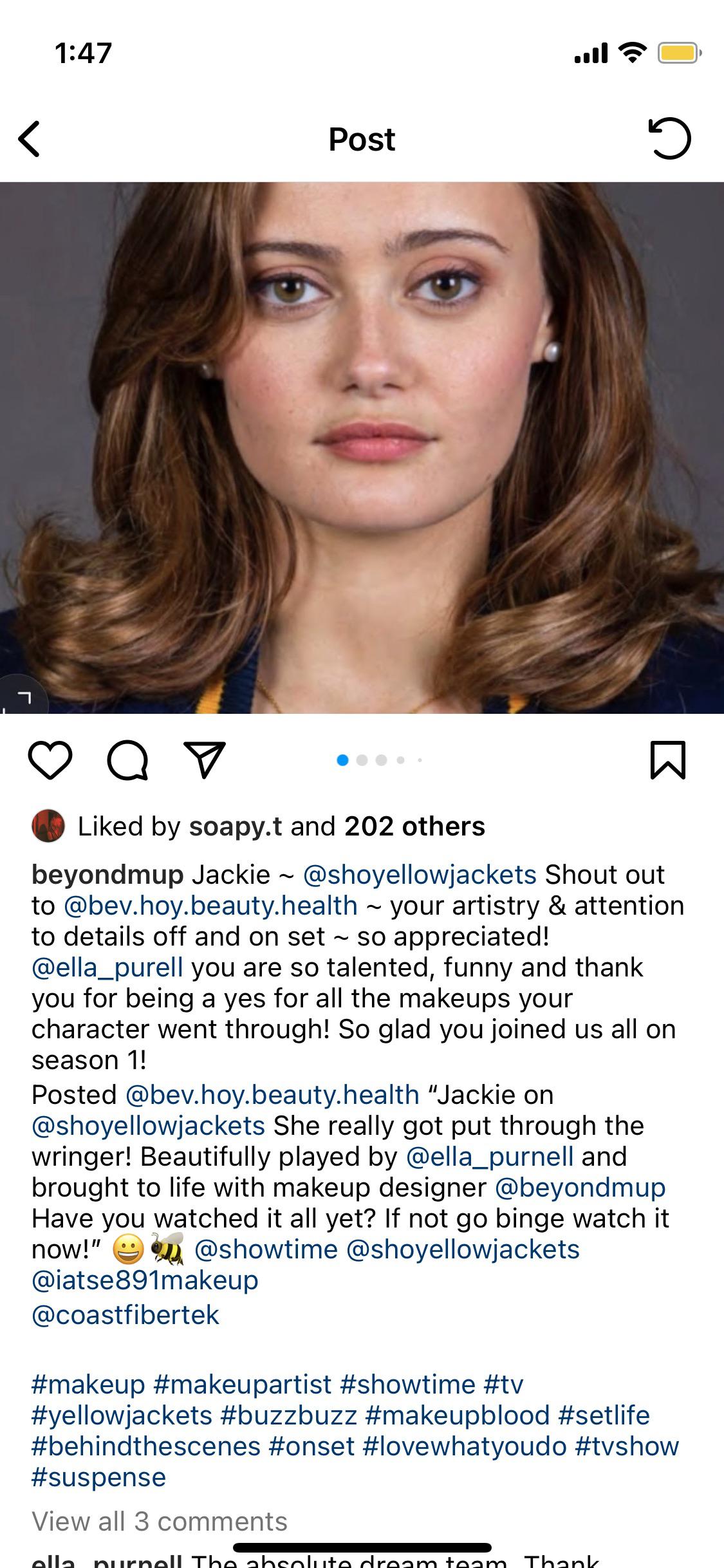Screen dimensions: 724x1568
Task: Open the @ella_purnell mention in the caption
Action: pos(490,1157)
